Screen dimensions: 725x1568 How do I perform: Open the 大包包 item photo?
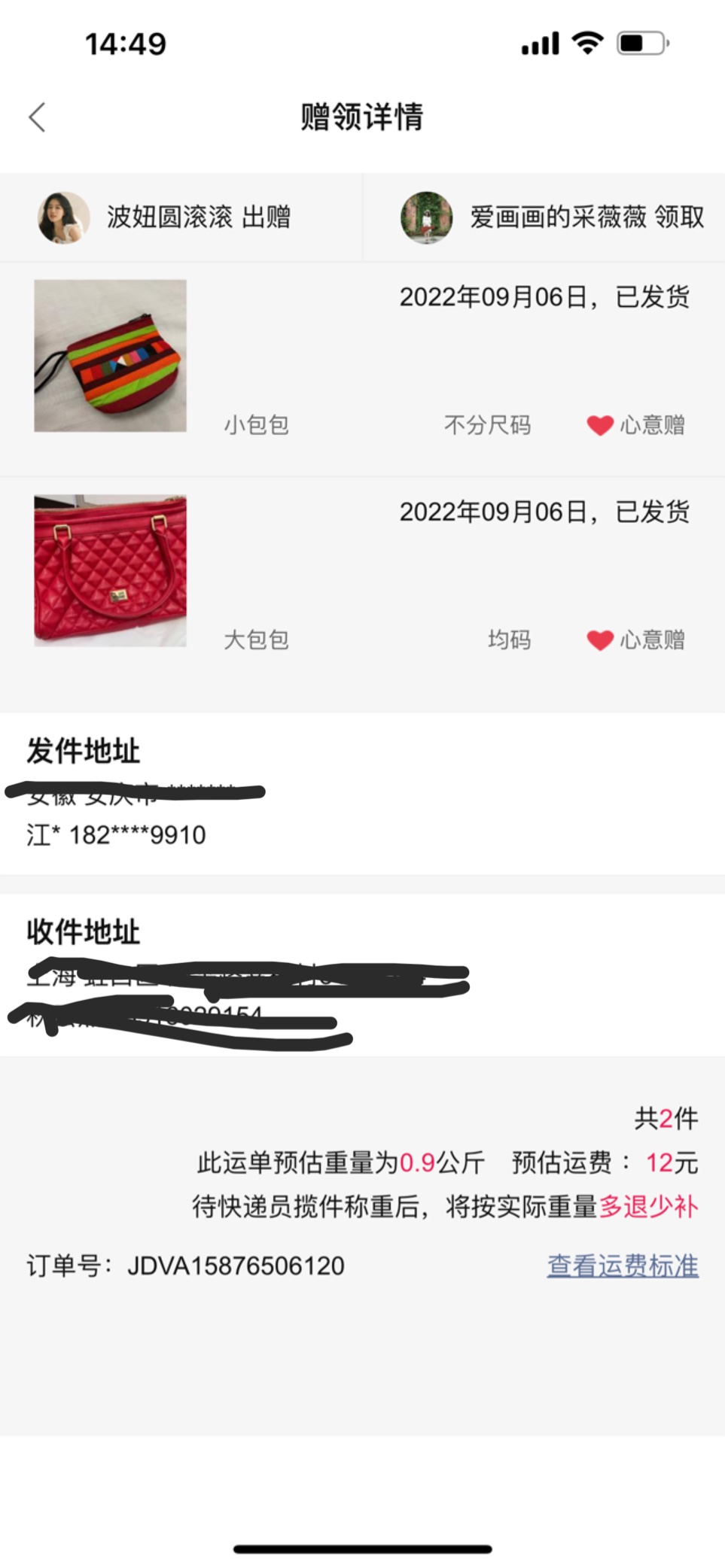coord(110,570)
